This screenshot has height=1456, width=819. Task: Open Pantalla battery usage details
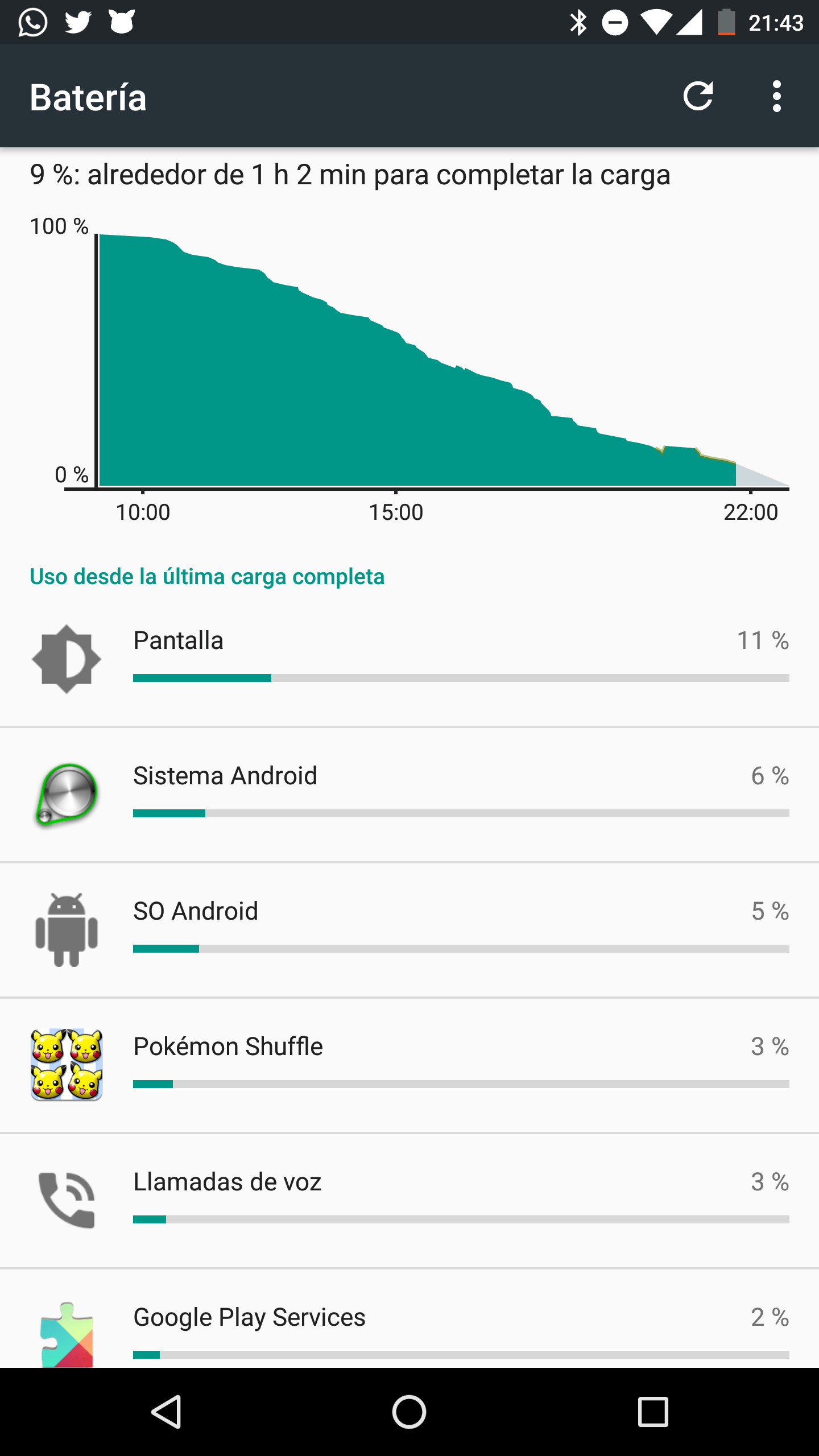tap(409, 659)
